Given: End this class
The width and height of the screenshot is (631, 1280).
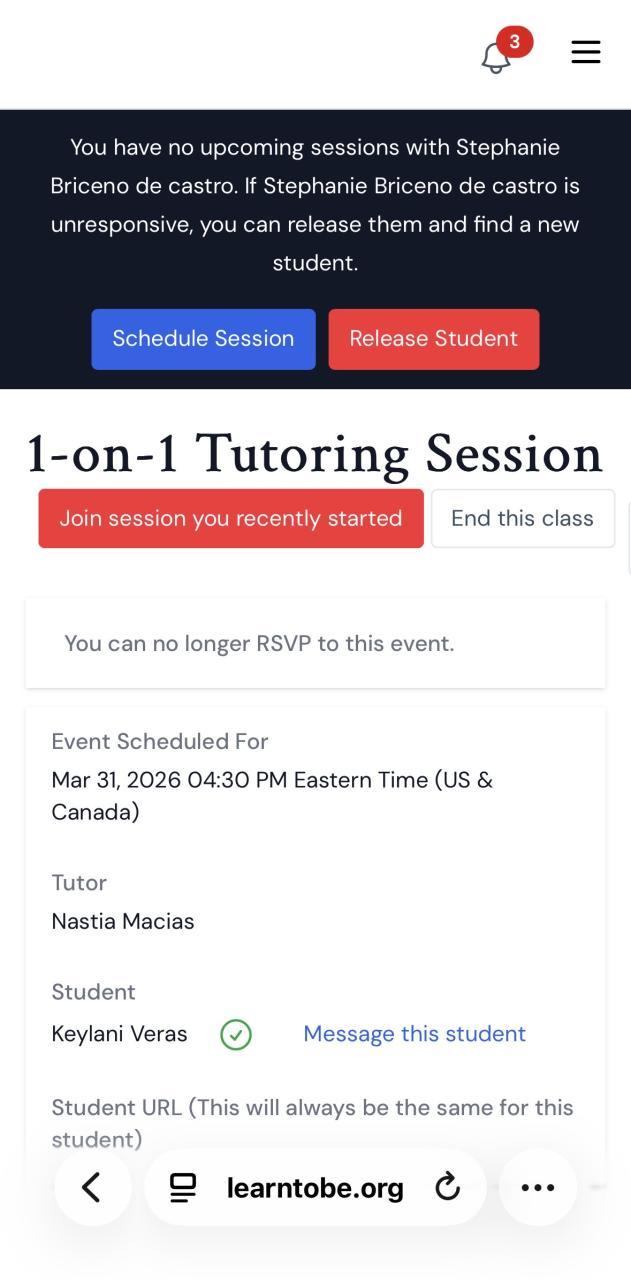Looking at the screenshot, I should [522, 518].
